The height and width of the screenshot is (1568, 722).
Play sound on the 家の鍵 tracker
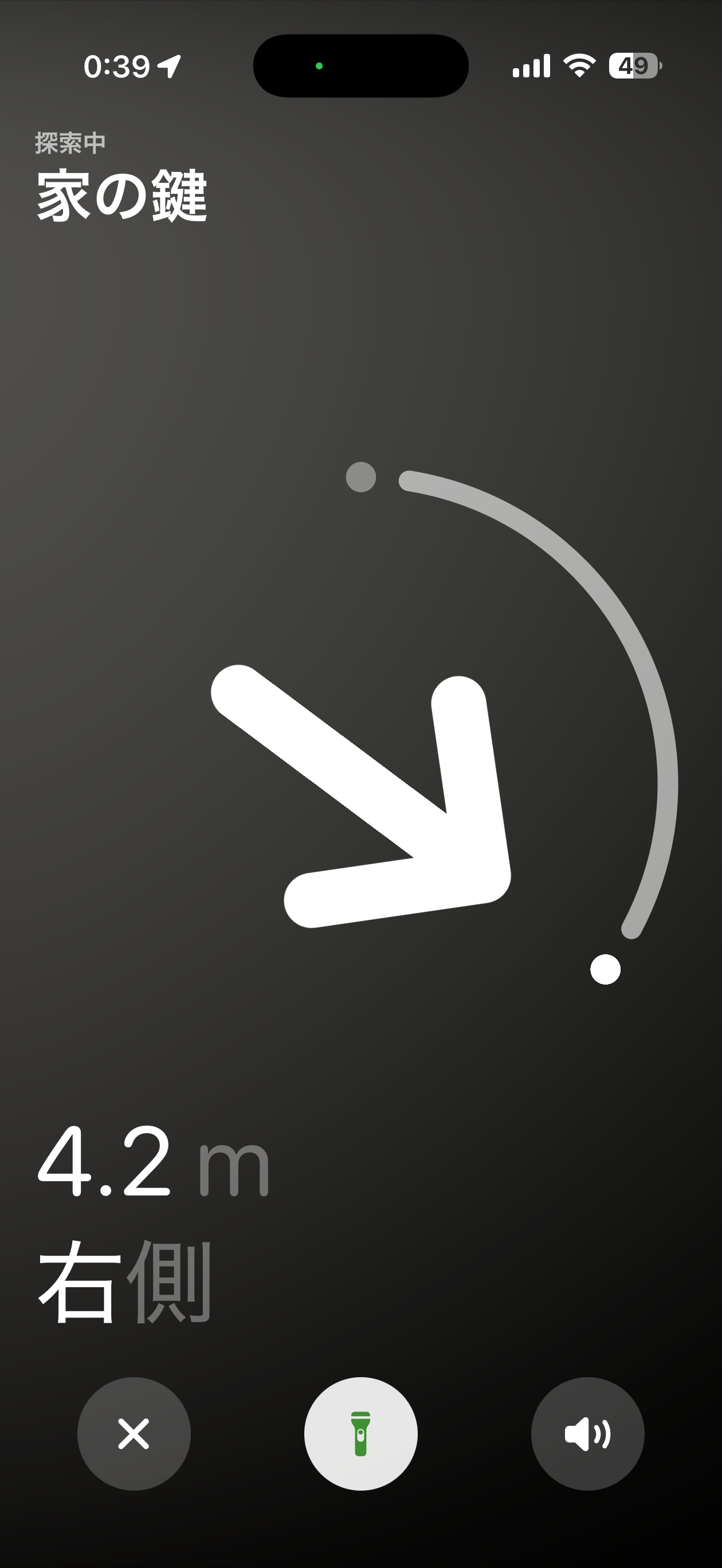coord(587,1433)
